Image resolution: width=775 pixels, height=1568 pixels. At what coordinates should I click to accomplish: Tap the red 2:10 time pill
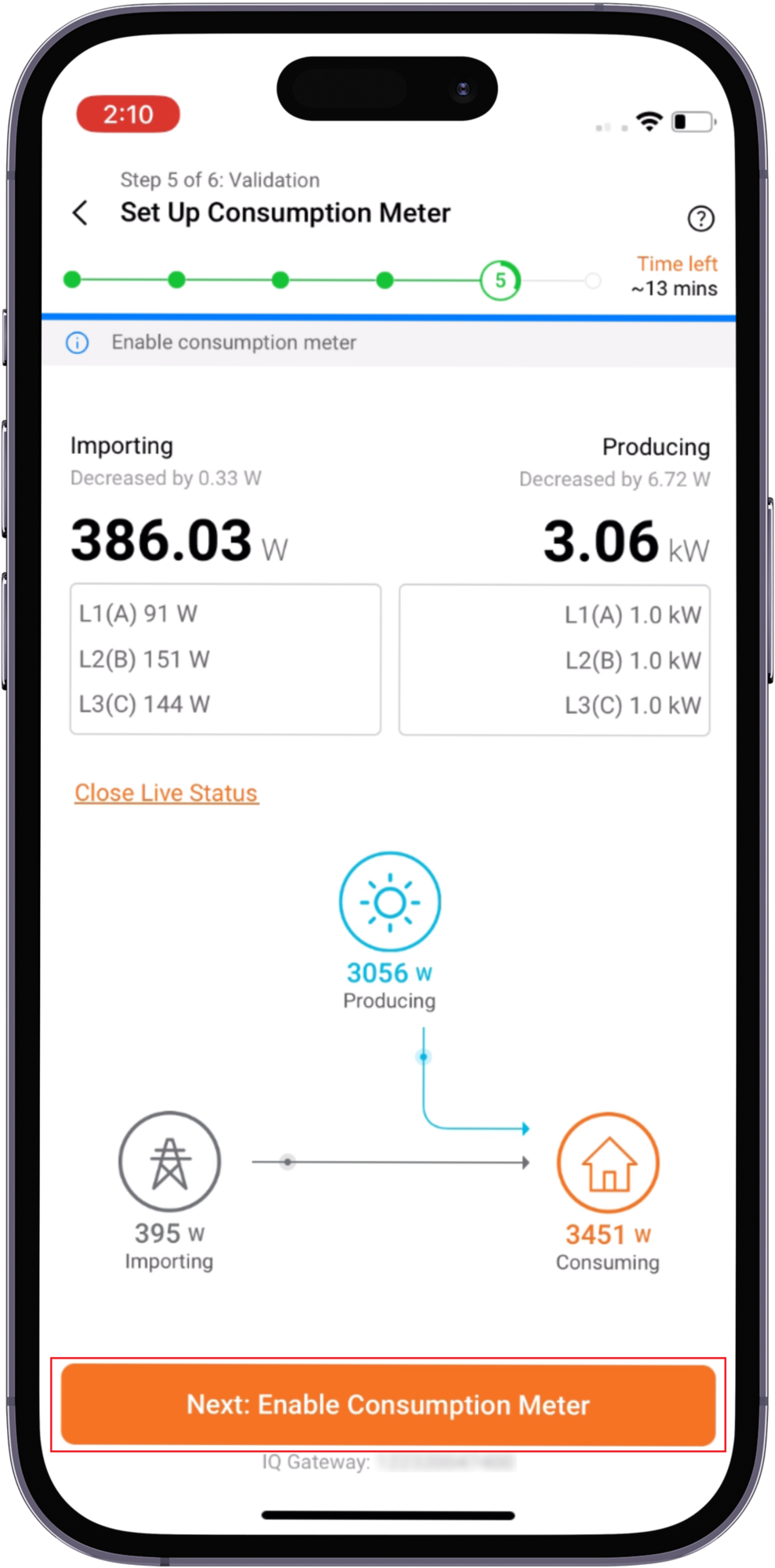pyautogui.click(x=129, y=114)
